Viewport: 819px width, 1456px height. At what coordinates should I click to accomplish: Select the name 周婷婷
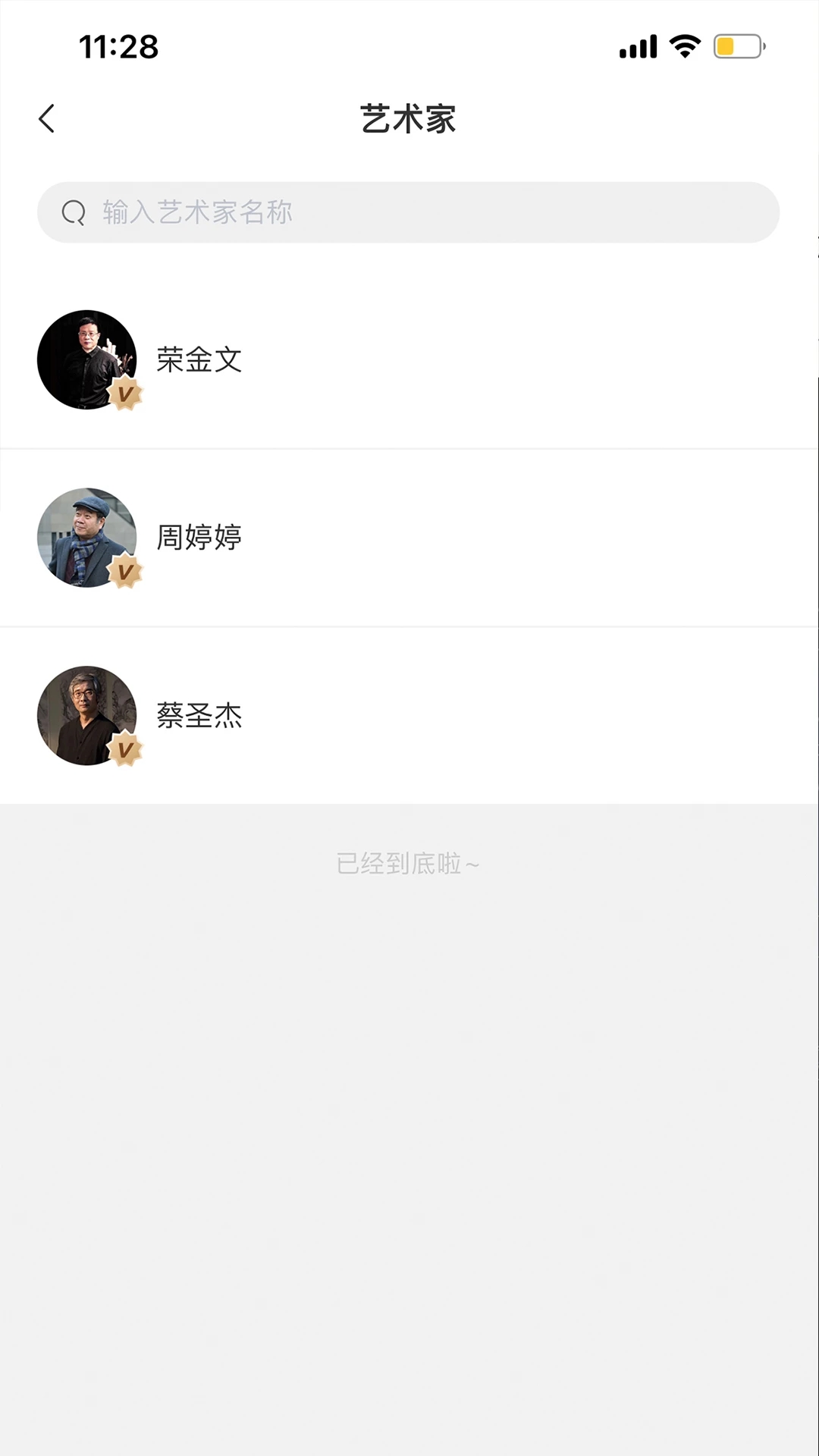pyautogui.click(x=199, y=538)
